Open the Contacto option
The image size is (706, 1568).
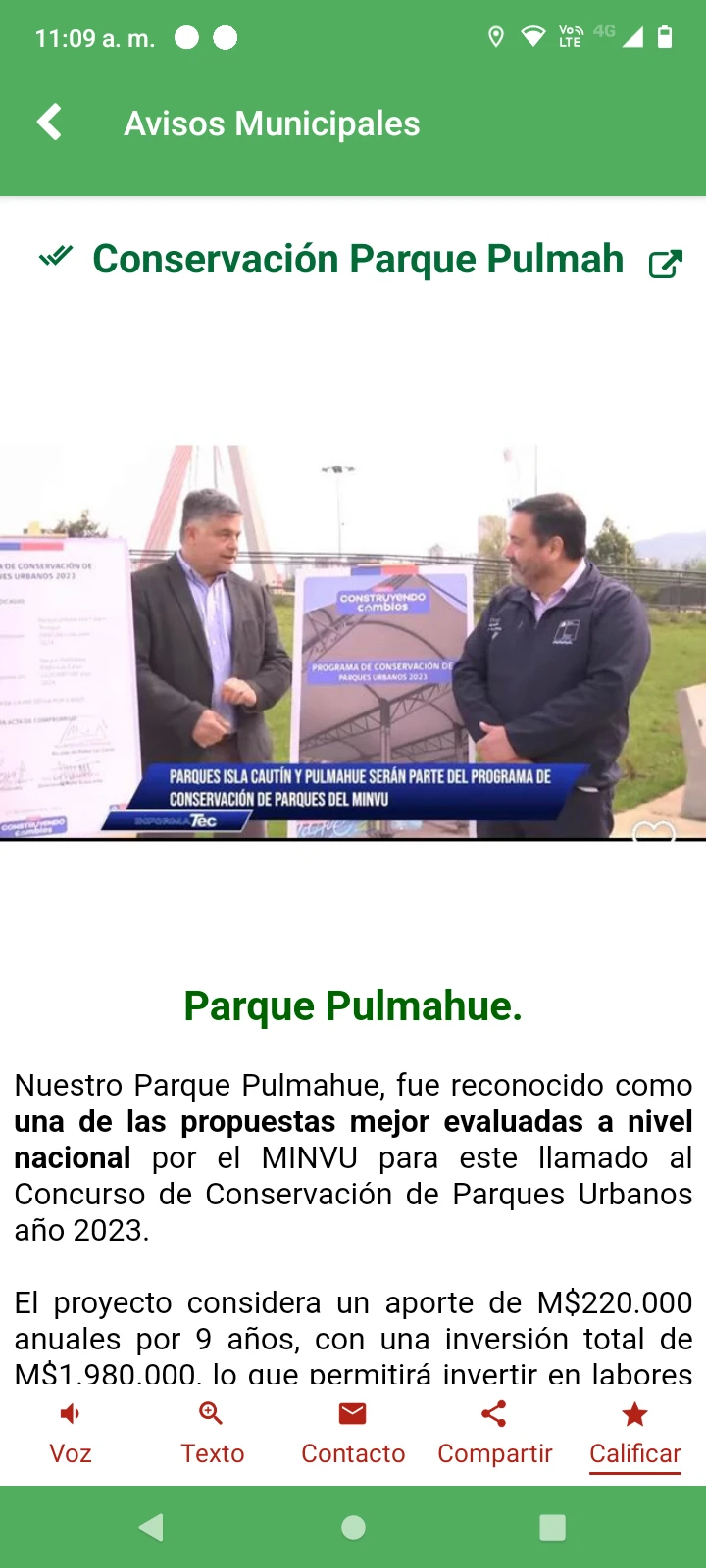[353, 1432]
